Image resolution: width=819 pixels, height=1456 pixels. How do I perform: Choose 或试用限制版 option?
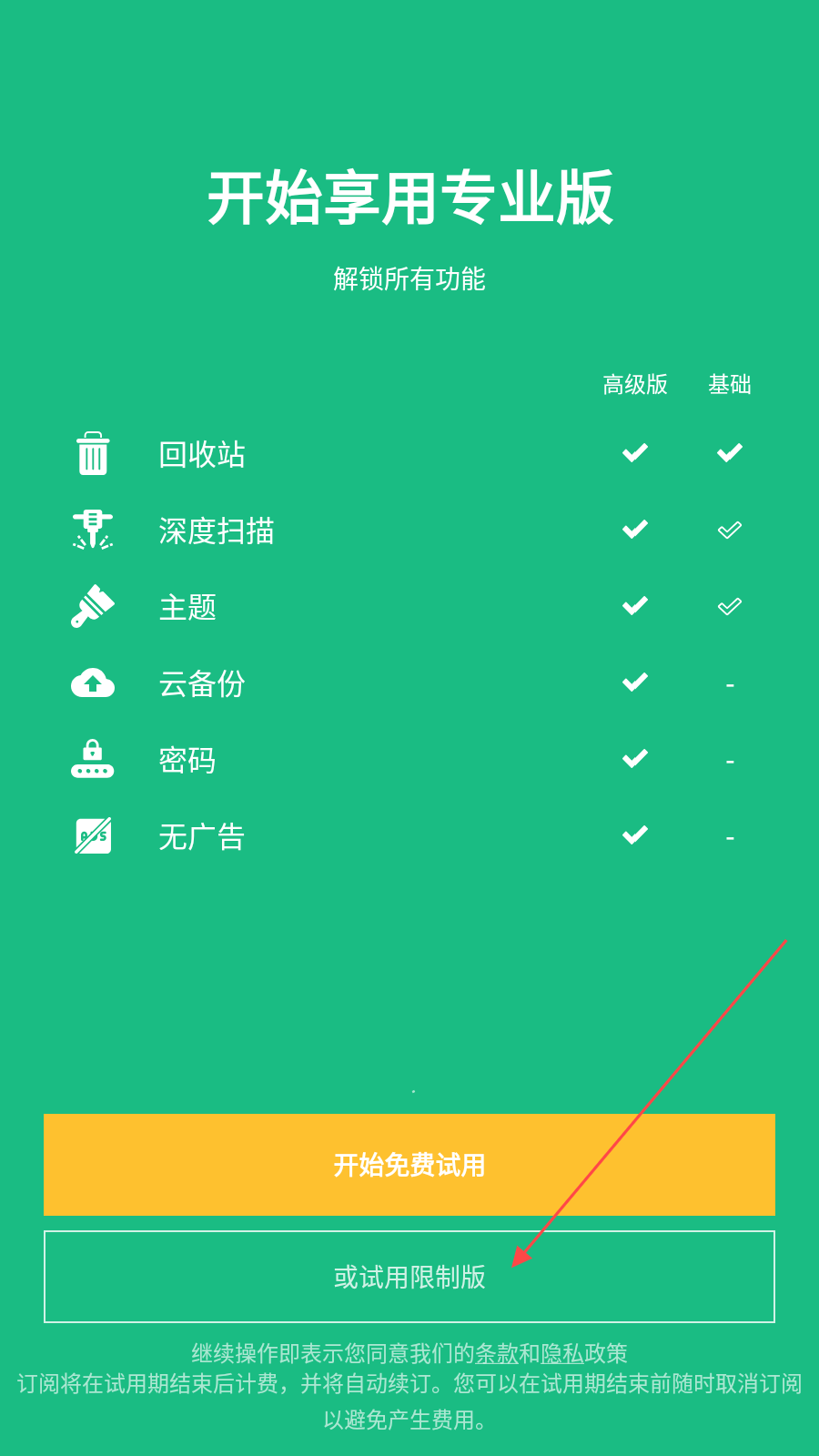pos(409,1277)
